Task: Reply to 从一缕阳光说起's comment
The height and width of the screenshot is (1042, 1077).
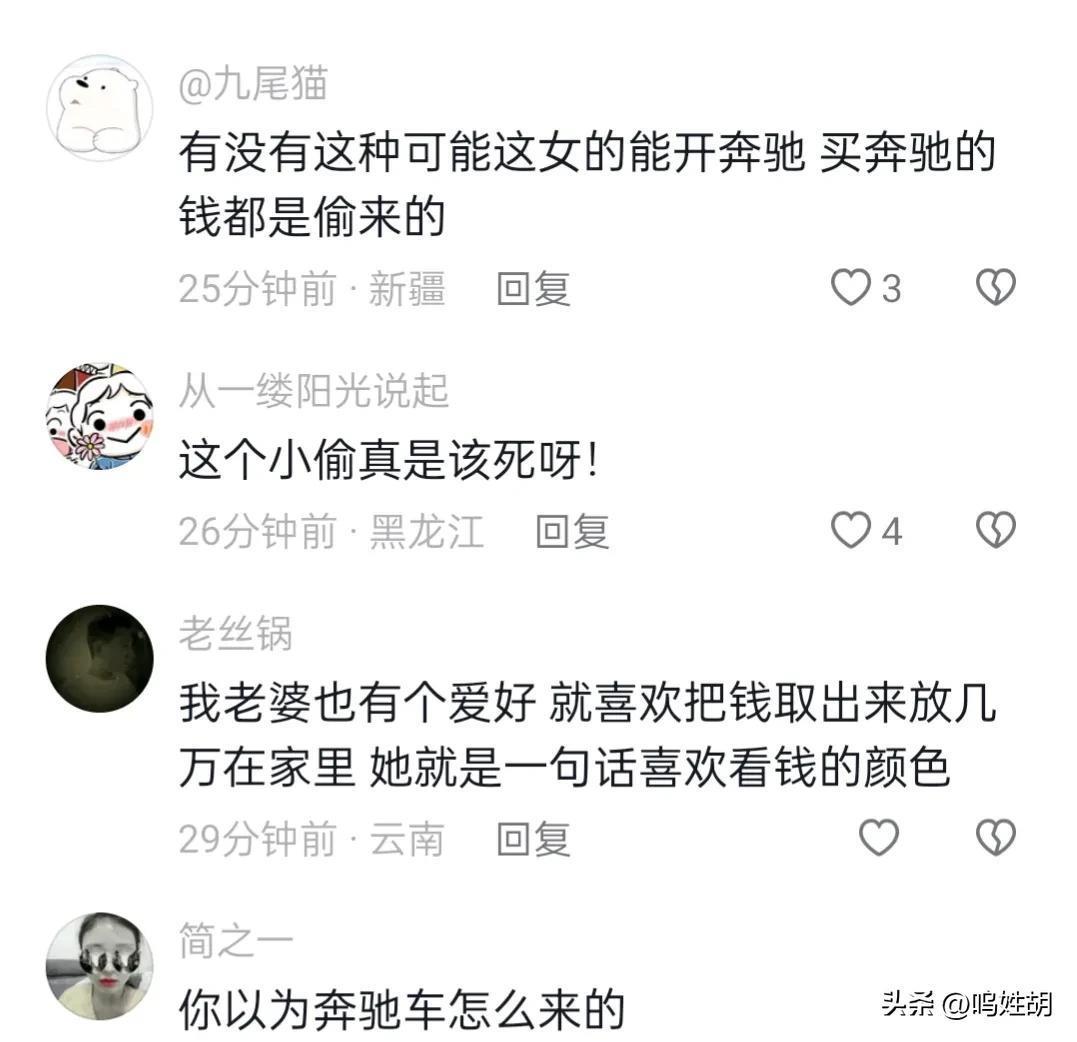Action: coord(572,531)
